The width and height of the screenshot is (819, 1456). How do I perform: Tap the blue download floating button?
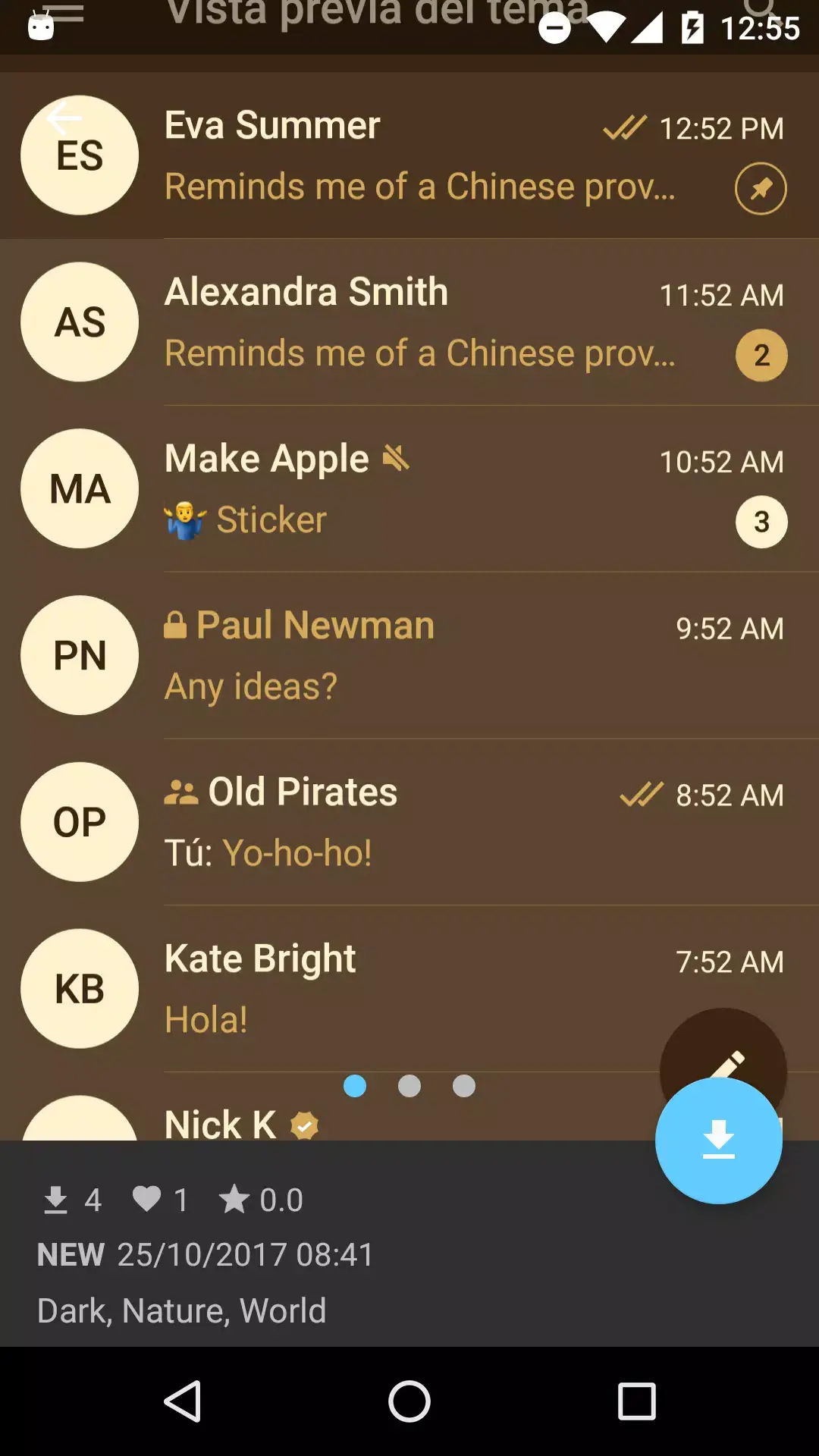click(x=719, y=1142)
